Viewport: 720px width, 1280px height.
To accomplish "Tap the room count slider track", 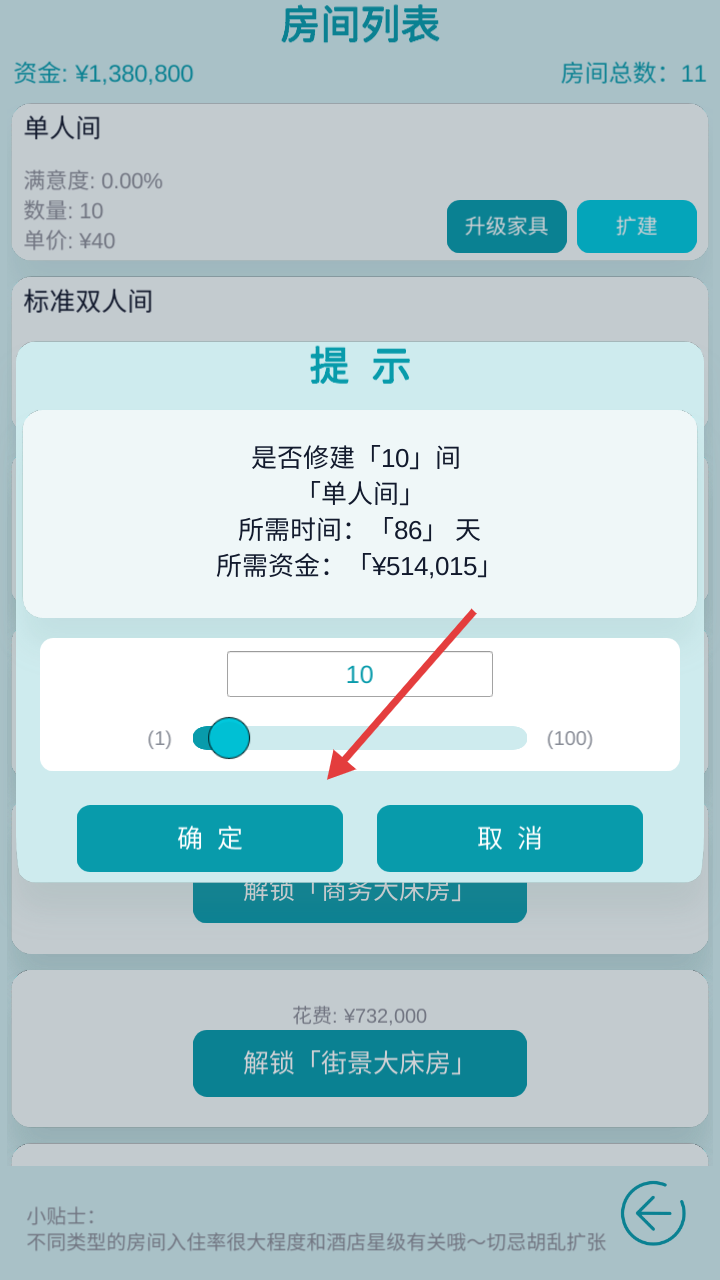I will pyautogui.click(x=360, y=738).
